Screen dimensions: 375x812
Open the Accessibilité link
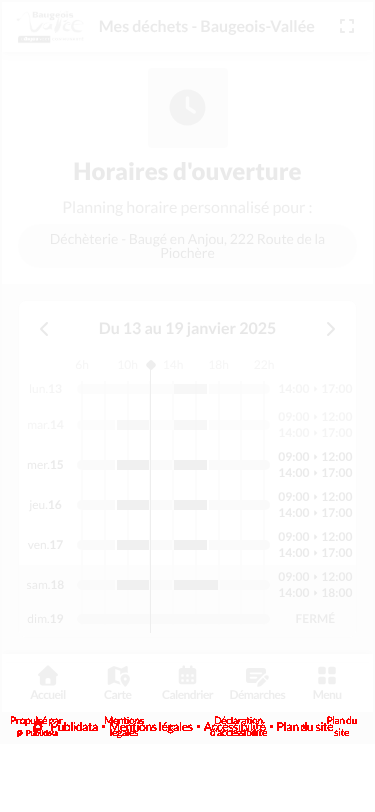235,727
